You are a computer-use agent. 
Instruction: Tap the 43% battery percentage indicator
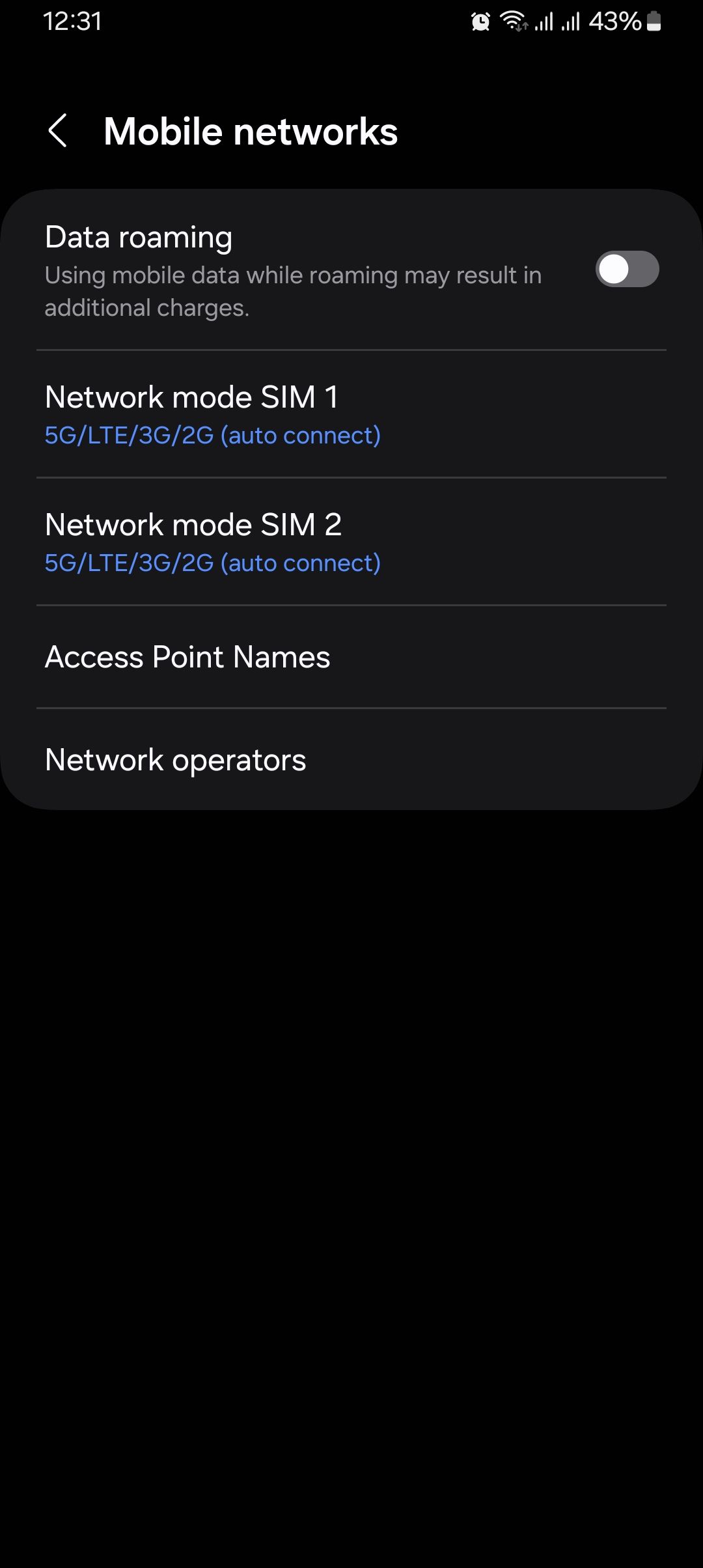(x=615, y=21)
